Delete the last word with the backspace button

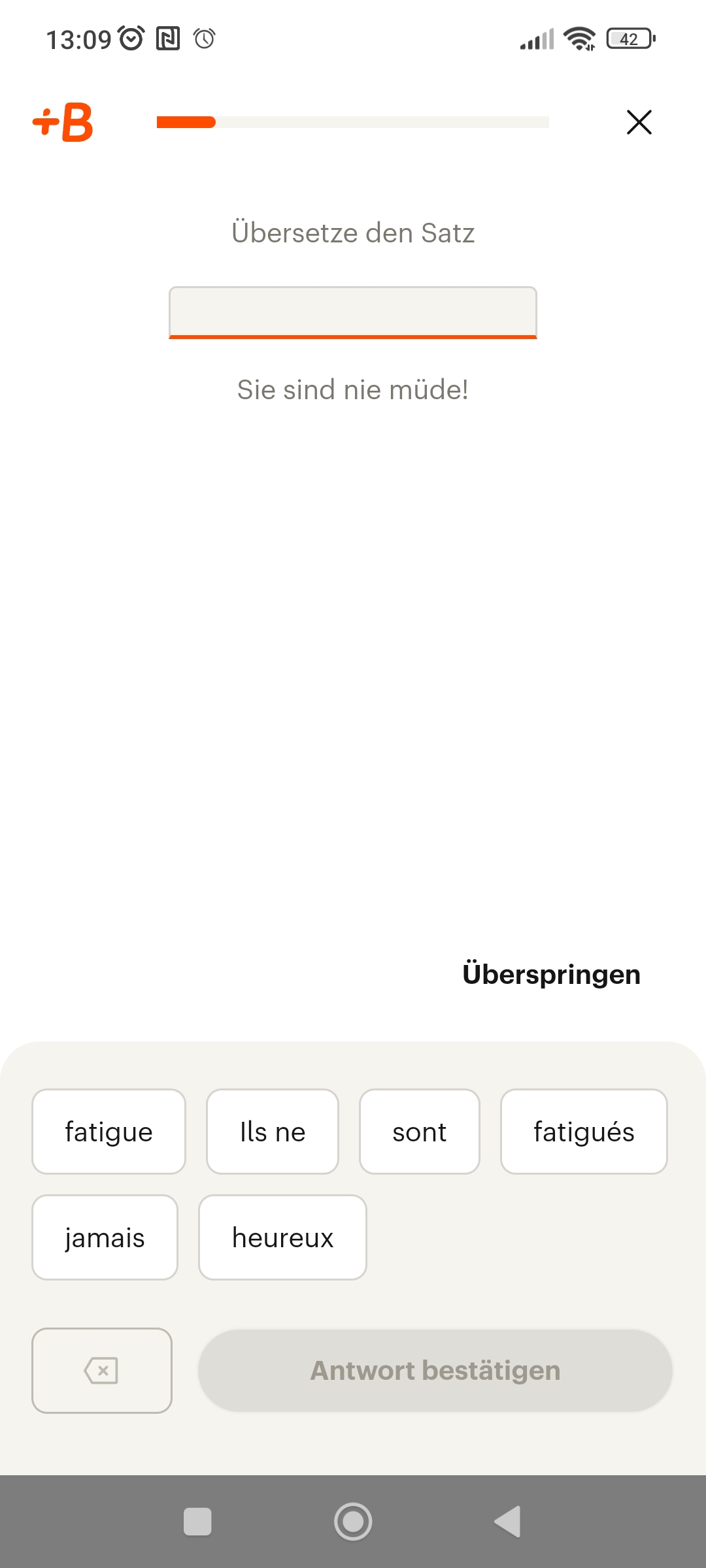(102, 1370)
